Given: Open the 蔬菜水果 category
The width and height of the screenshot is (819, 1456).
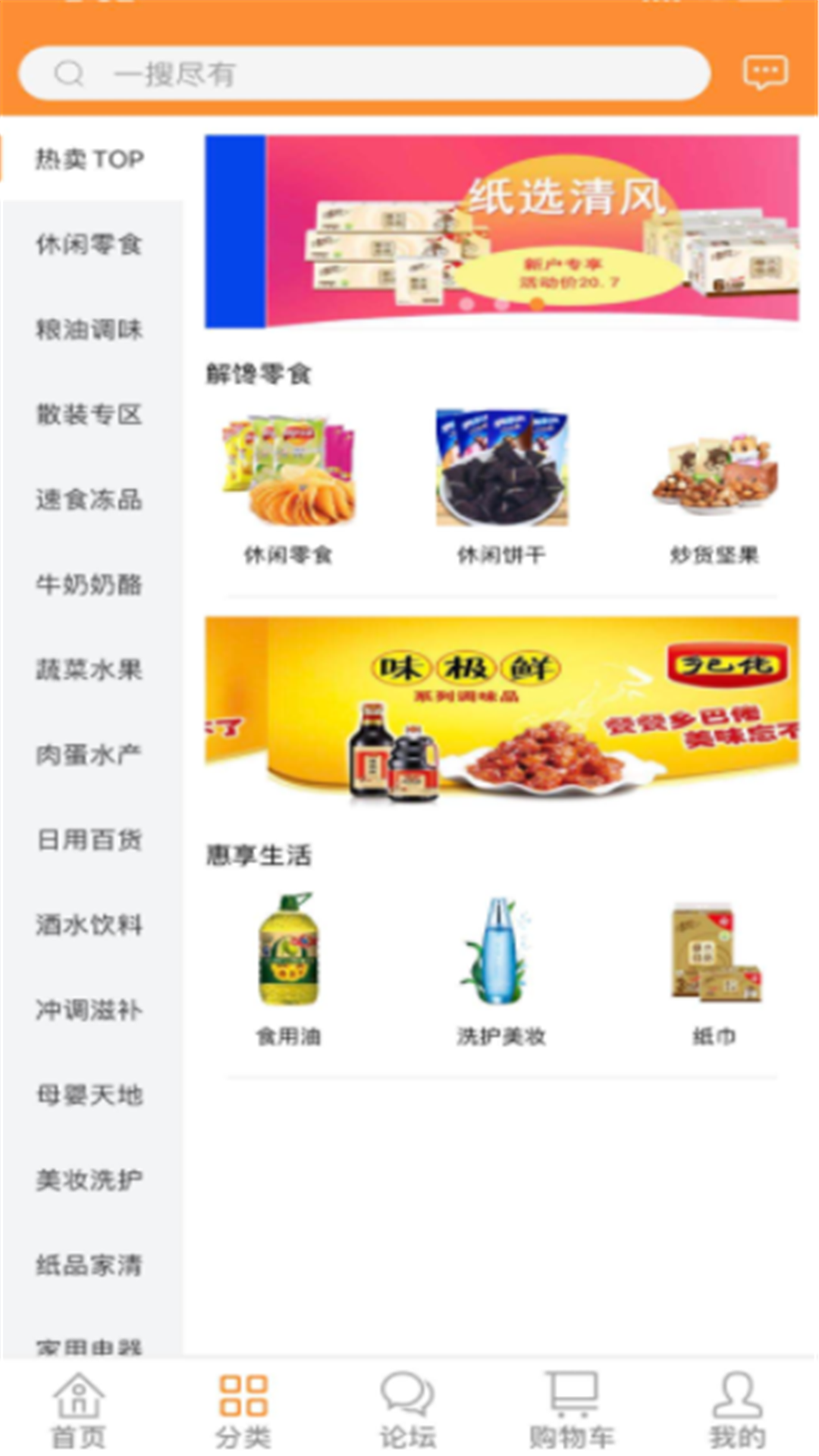Looking at the screenshot, I should tap(89, 669).
